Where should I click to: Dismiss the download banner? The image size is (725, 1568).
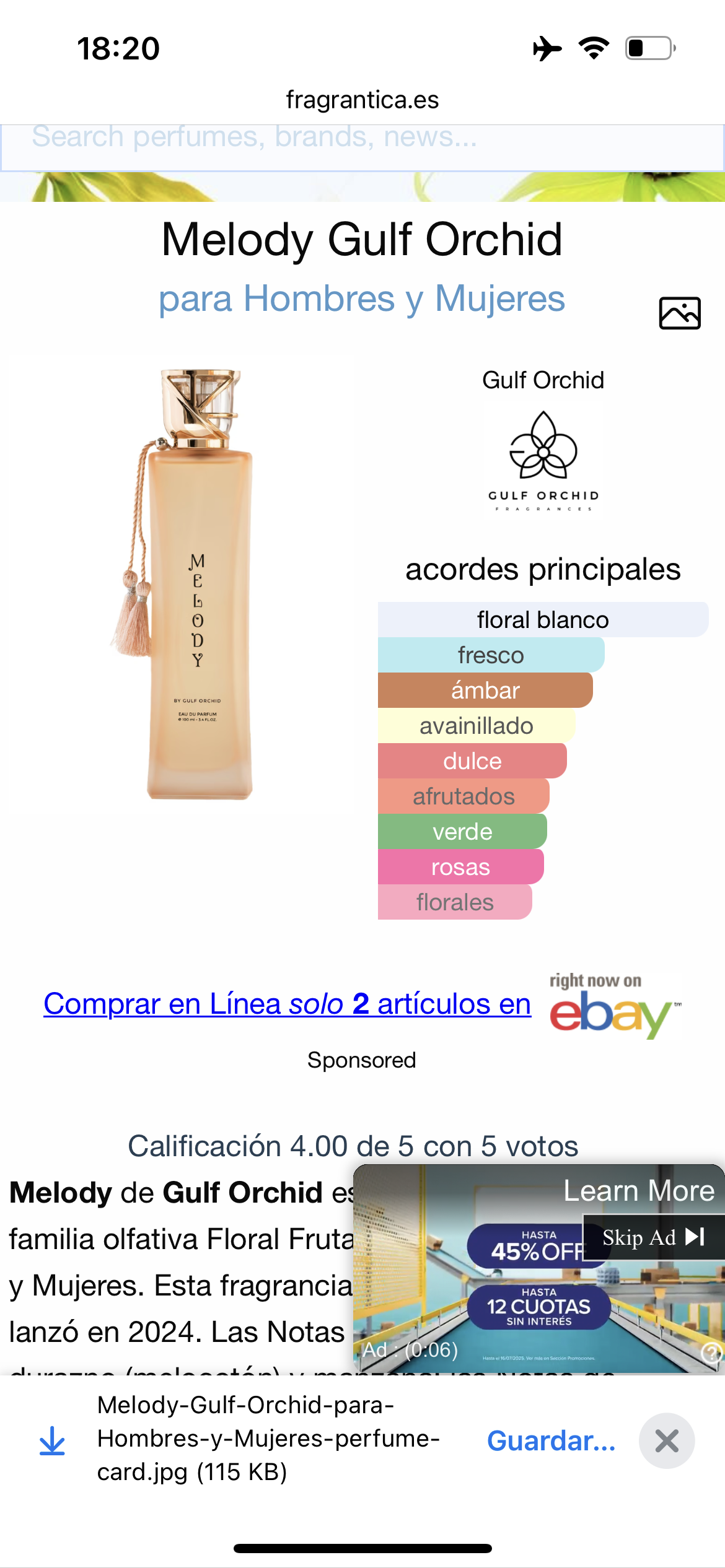666,1440
